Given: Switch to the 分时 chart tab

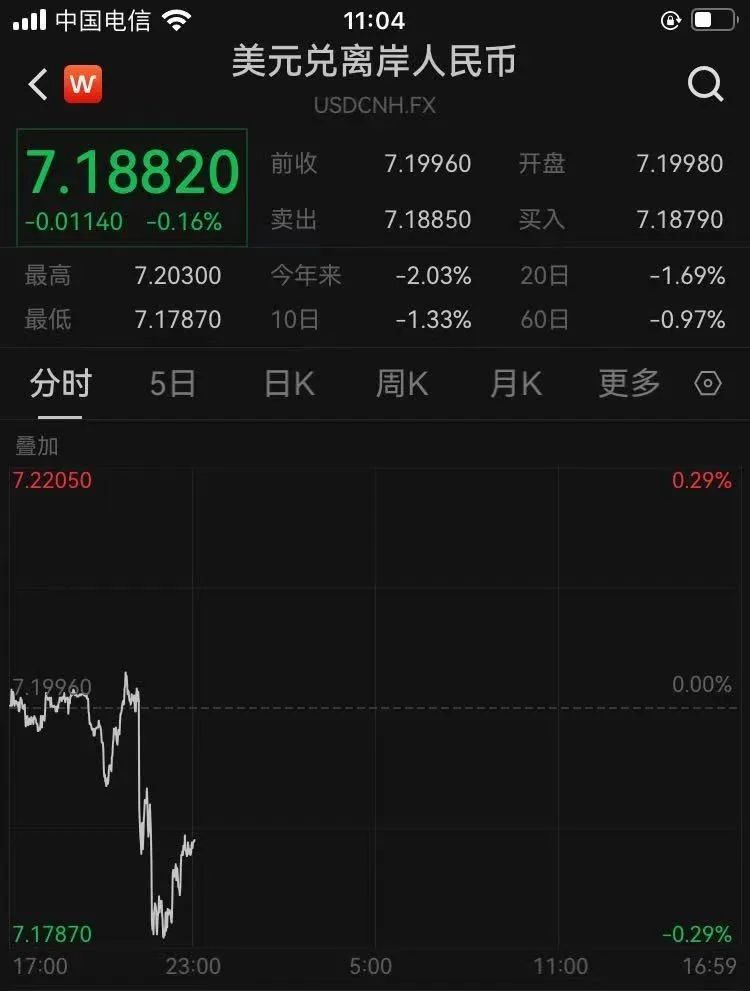Looking at the screenshot, I should pyautogui.click(x=61, y=384).
